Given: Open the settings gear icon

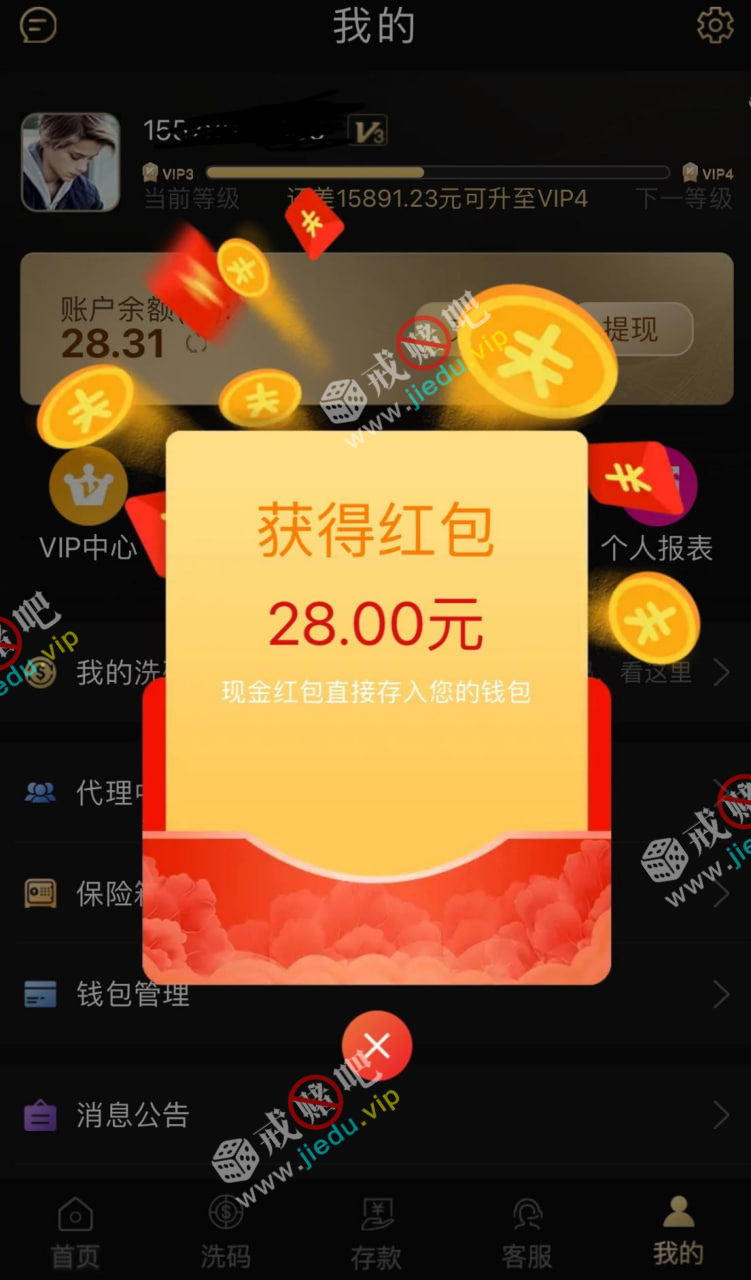Looking at the screenshot, I should (x=714, y=25).
